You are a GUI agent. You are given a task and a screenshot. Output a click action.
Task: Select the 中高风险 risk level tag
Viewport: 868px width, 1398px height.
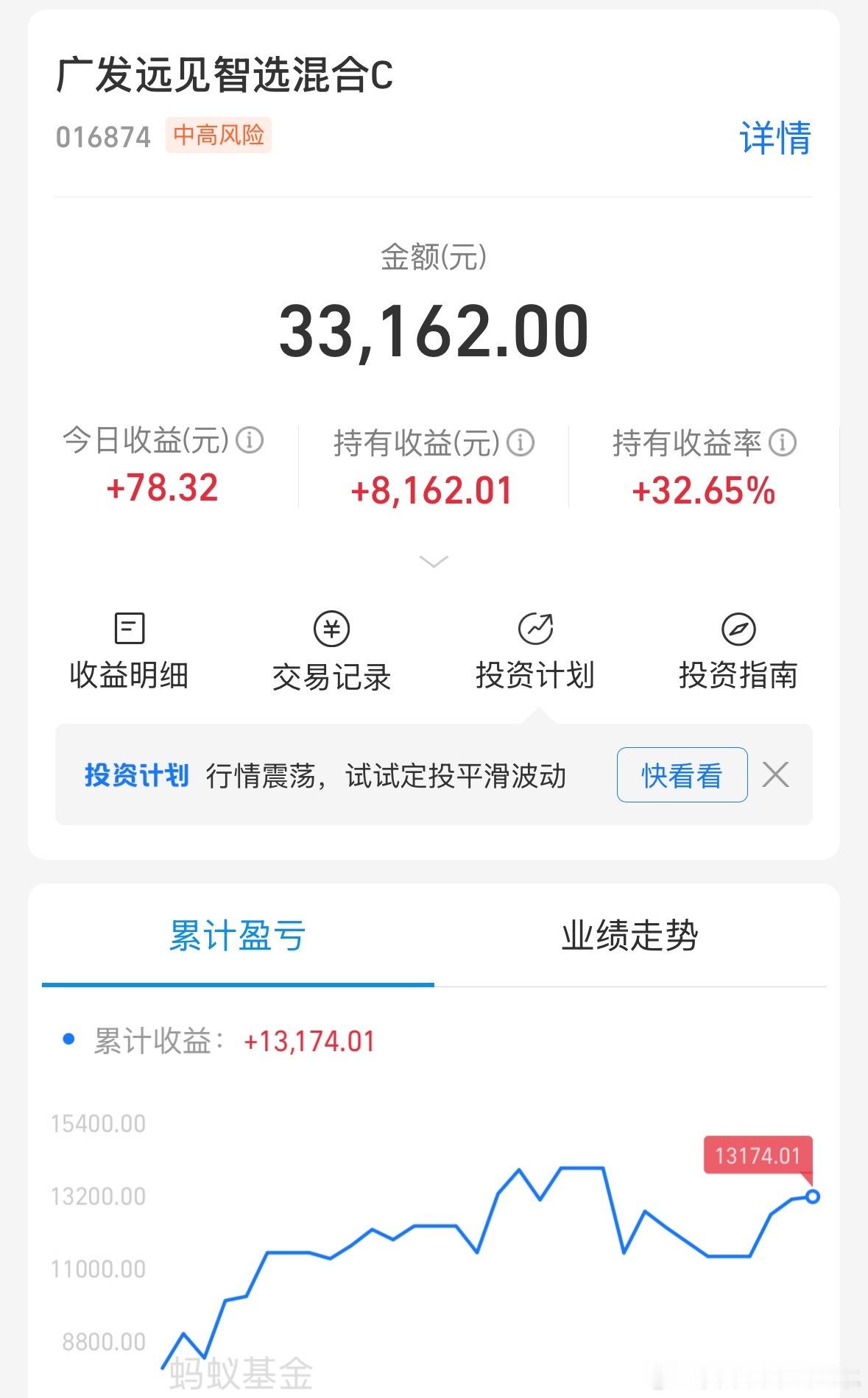220,135
